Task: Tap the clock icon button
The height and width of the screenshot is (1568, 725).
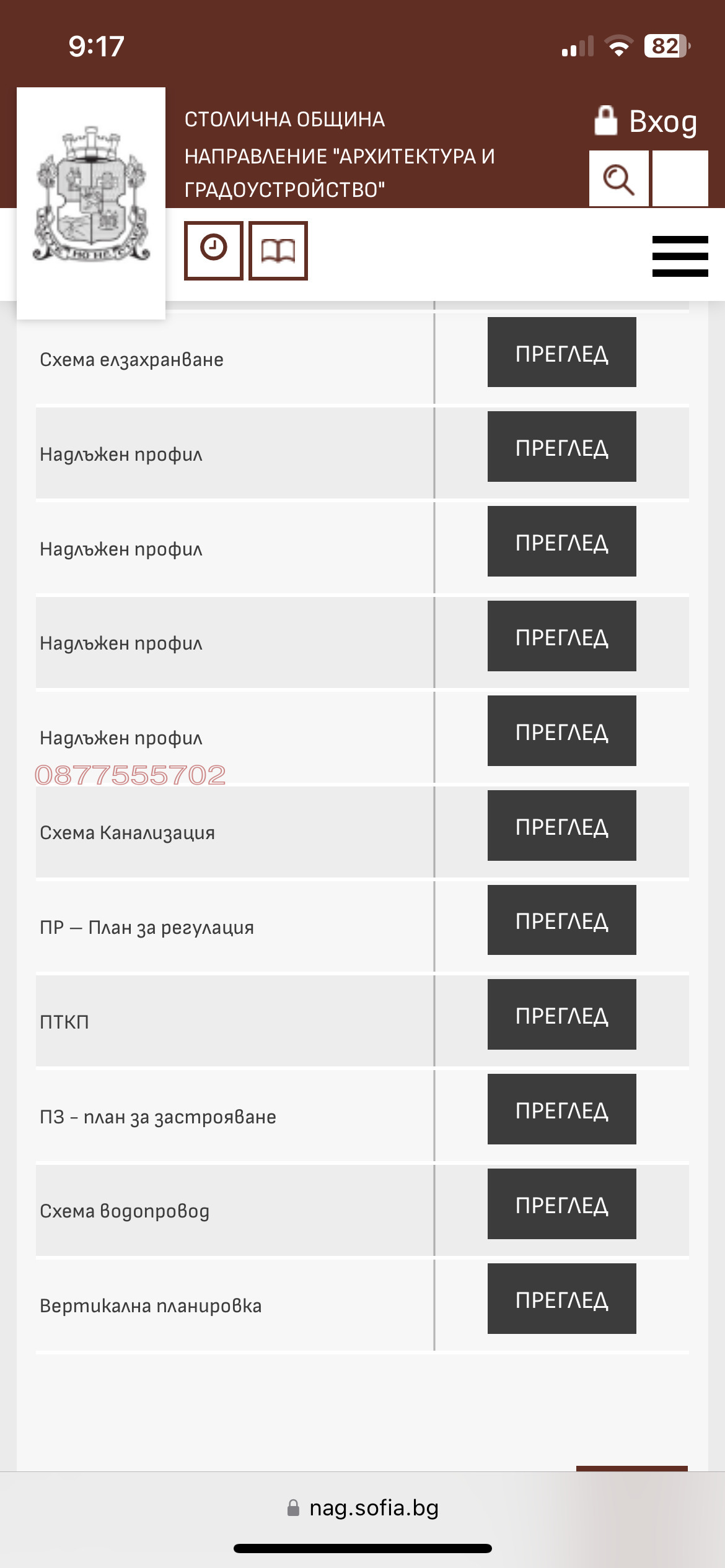Action: click(214, 250)
